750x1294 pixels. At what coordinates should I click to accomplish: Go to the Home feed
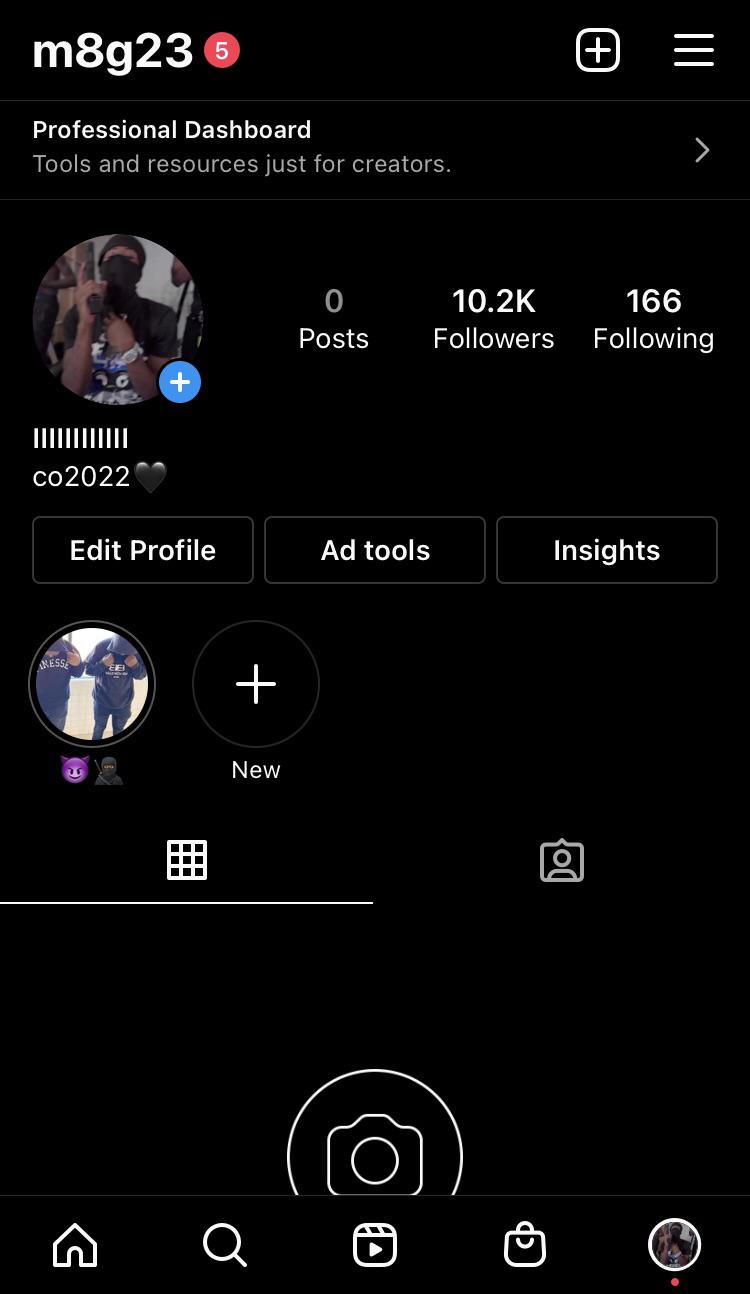point(75,1246)
